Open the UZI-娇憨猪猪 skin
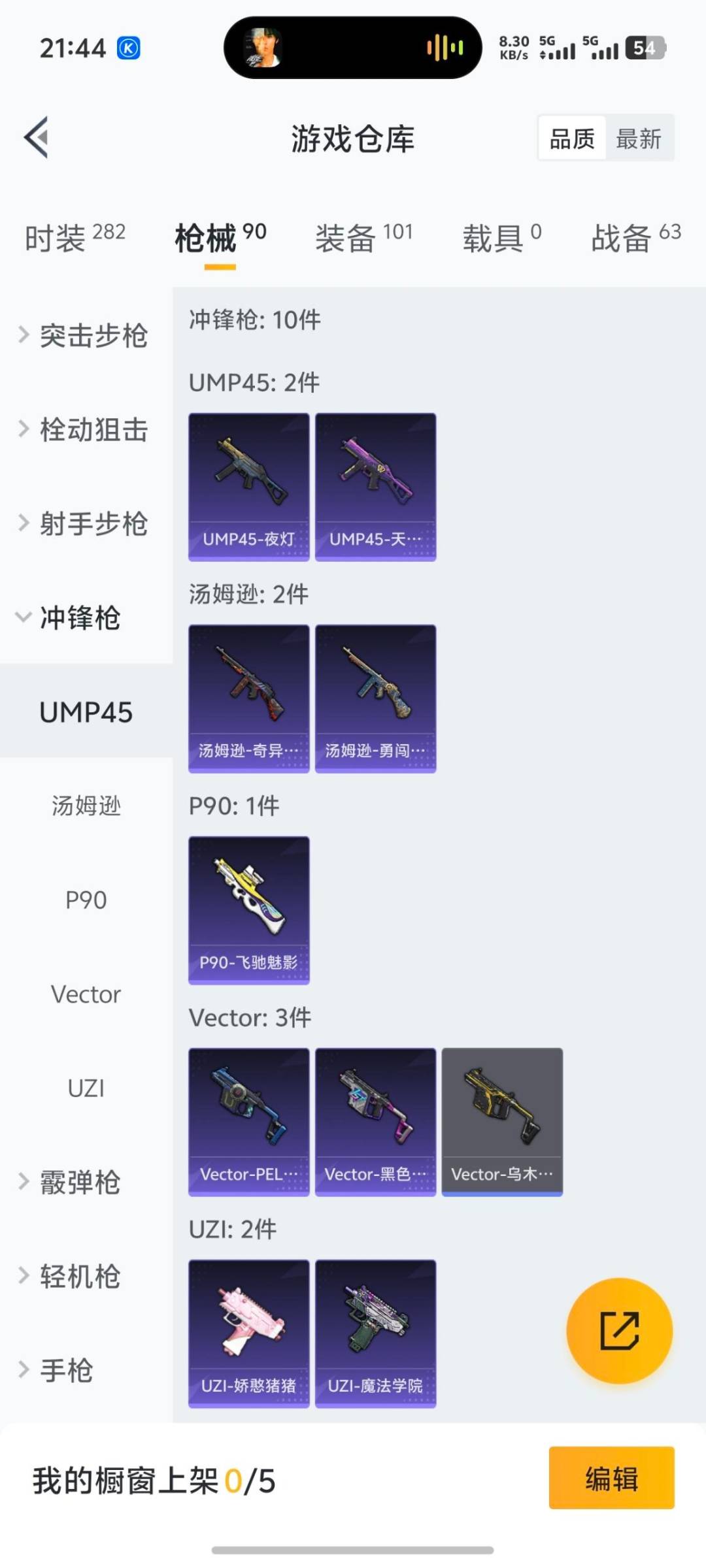Screen dimensions: 706x1568 [x=249, y=1333]
